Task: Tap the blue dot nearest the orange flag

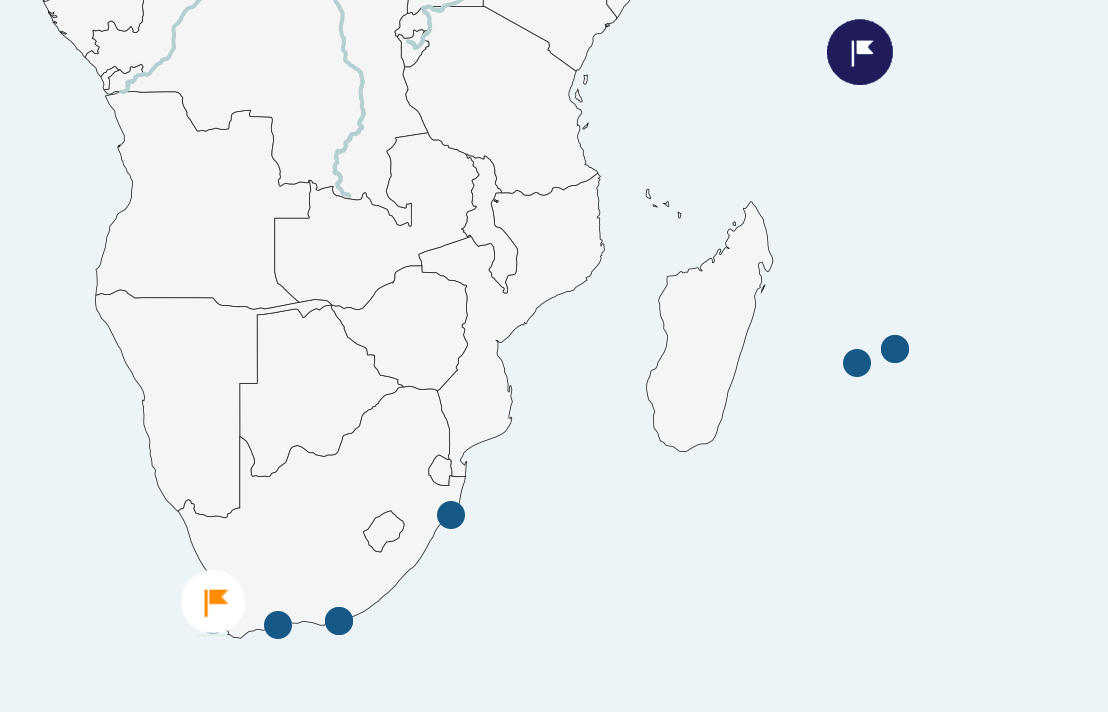Action: (278, 625)
